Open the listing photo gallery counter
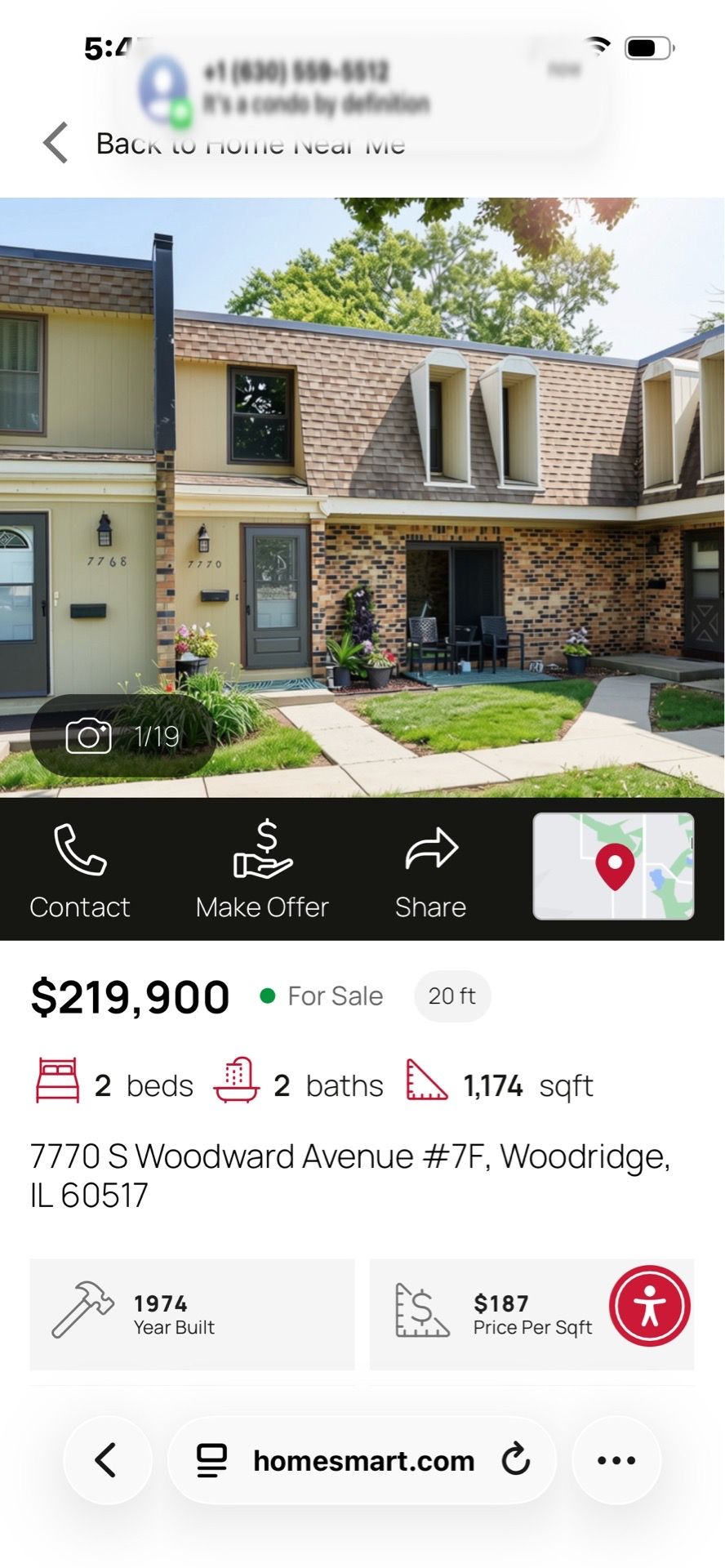Screen dimensions: 725x1568 click(122, 736)
